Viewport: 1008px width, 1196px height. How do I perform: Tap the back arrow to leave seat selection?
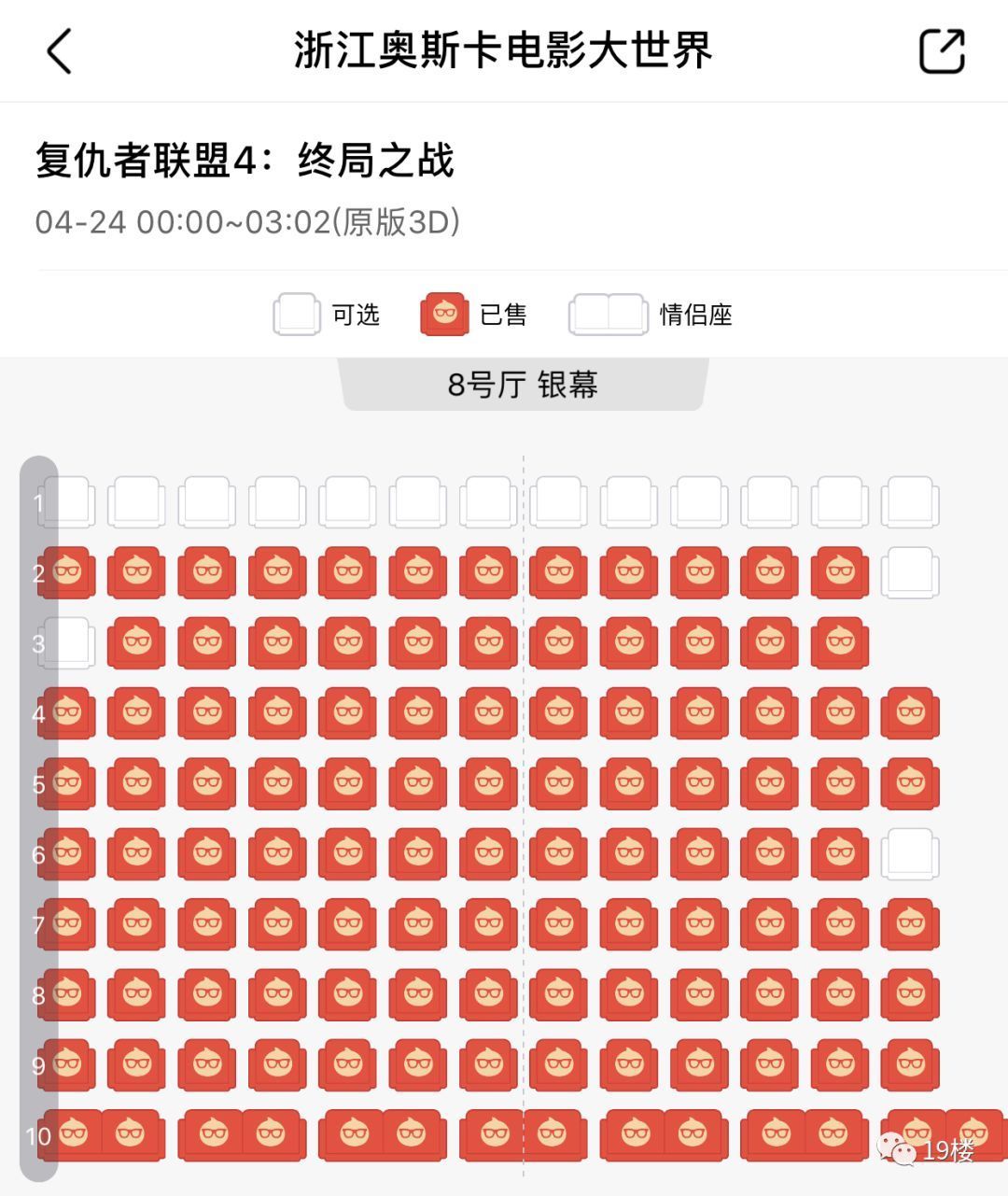click(60, 51)
